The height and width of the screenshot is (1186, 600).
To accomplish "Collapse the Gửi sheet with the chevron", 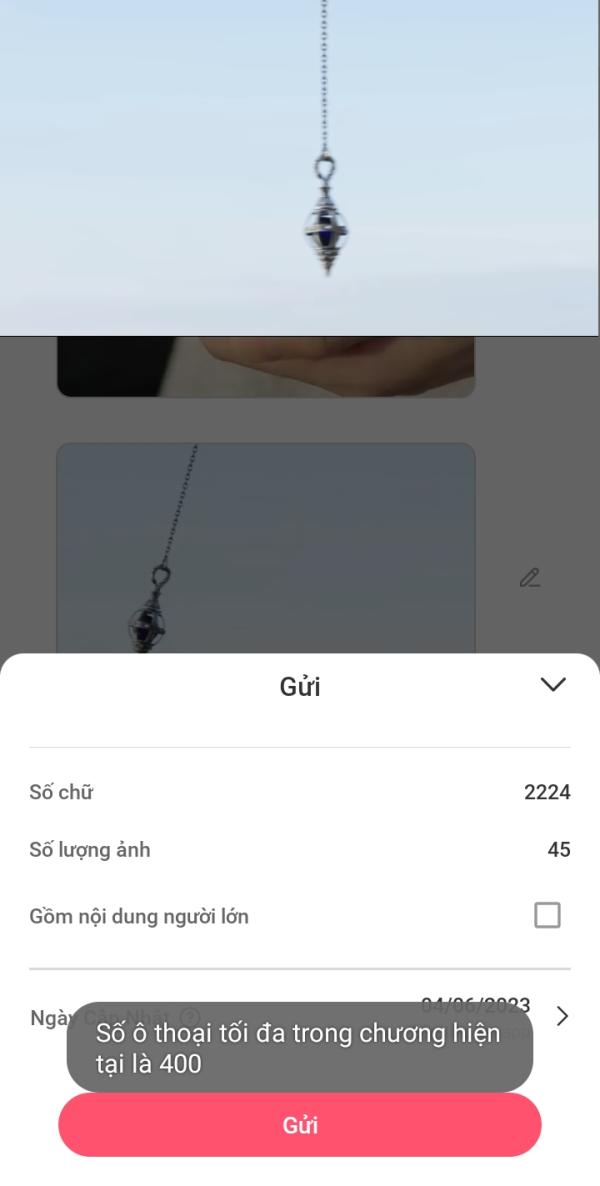I will (x=552, y=685).
